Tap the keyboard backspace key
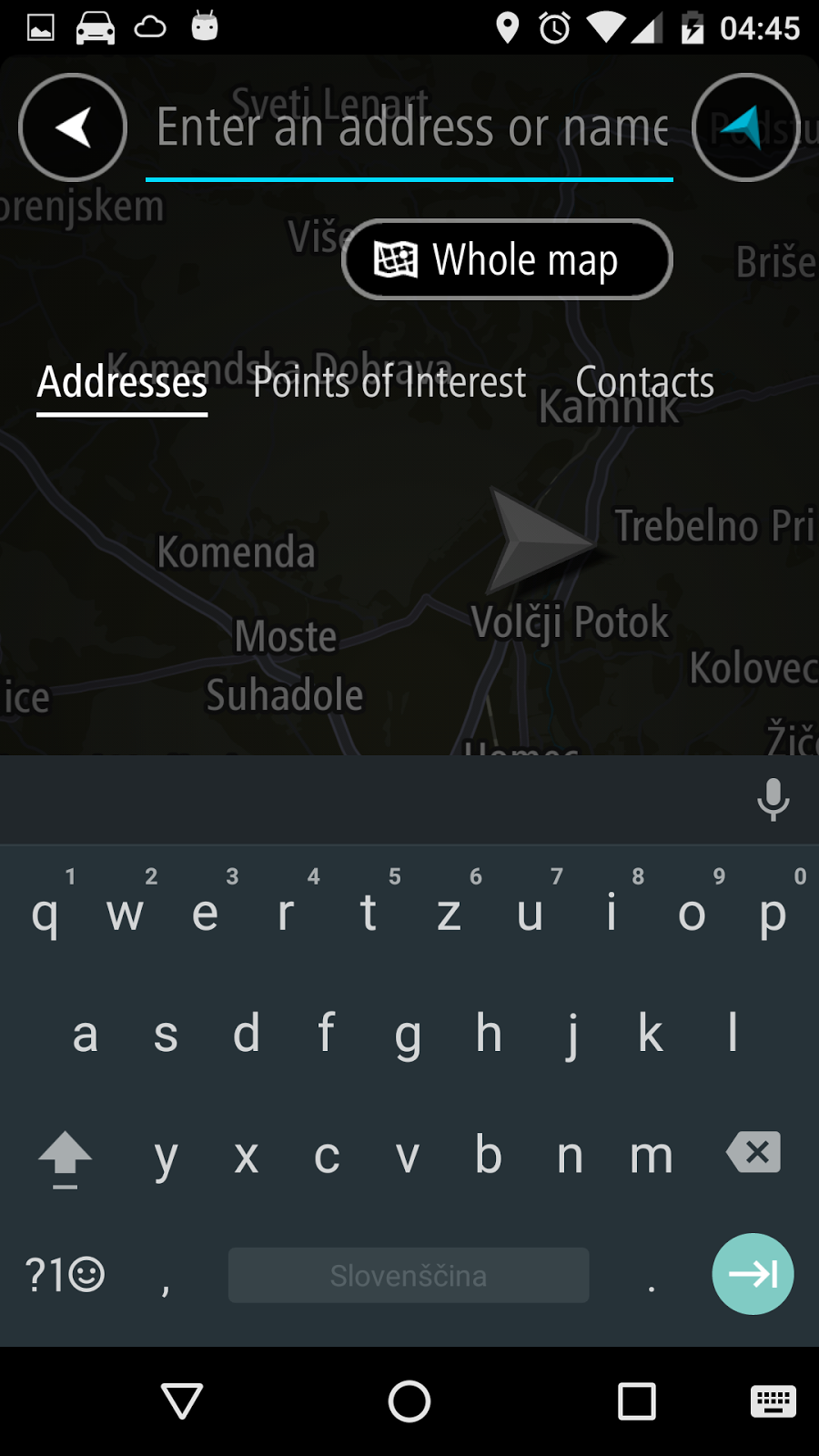Screen dimensions: 819x1456 tap(753, 1153)
